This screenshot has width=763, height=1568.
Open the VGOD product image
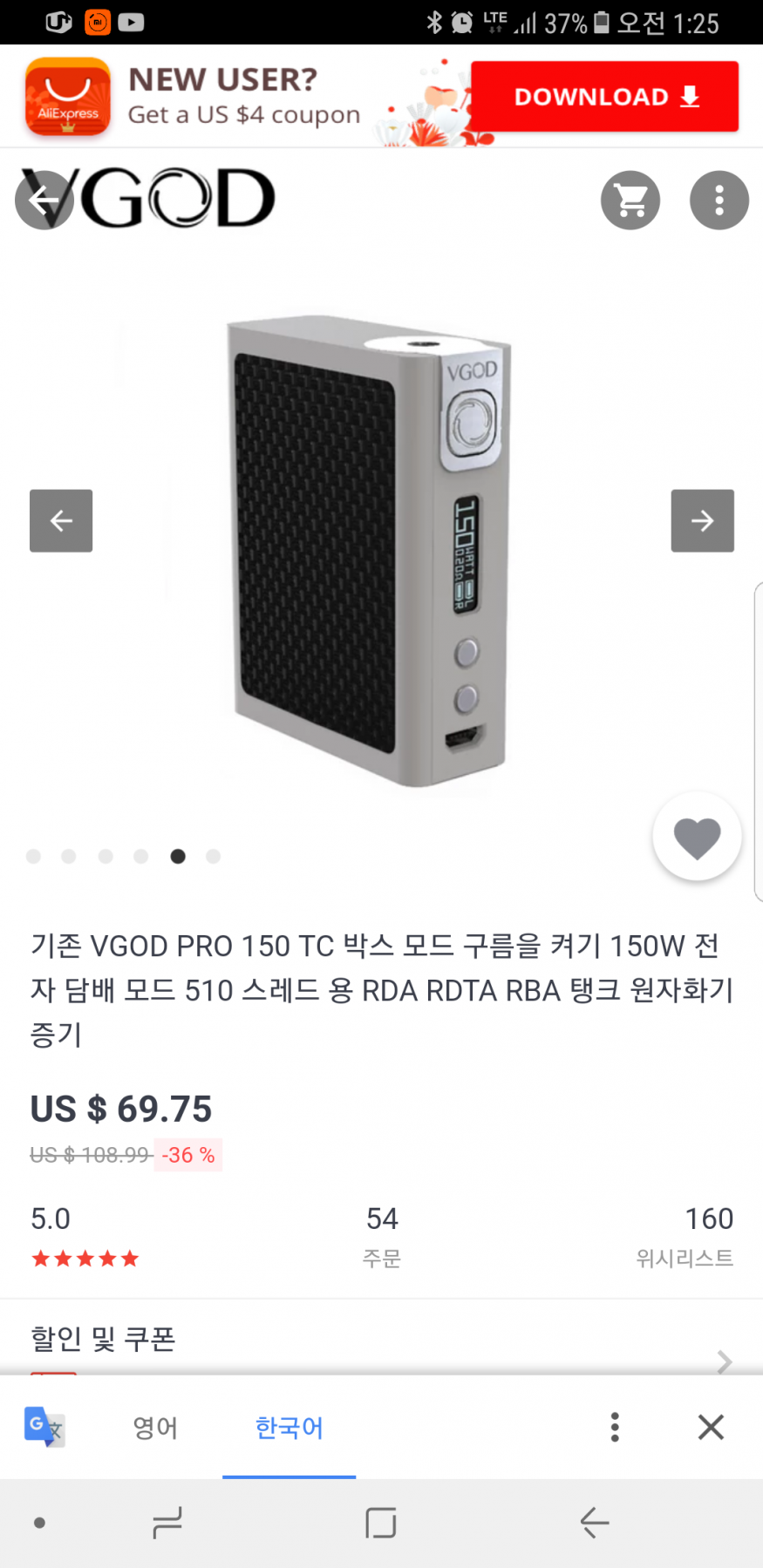[x=369, y=551]
